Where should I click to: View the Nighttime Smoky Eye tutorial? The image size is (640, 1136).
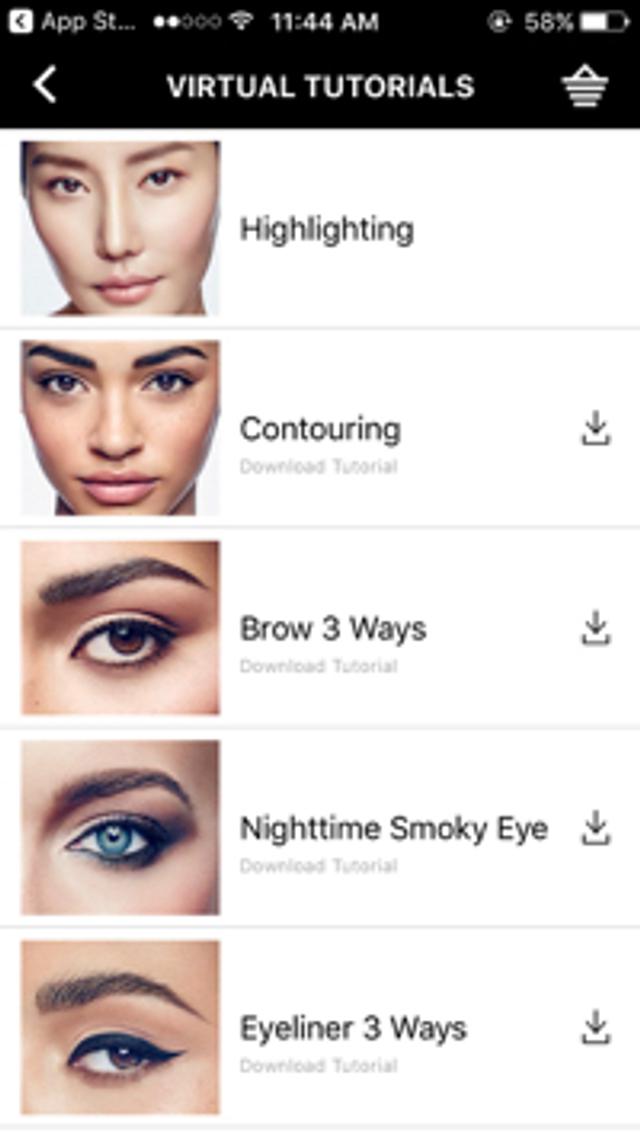point(393,829)
